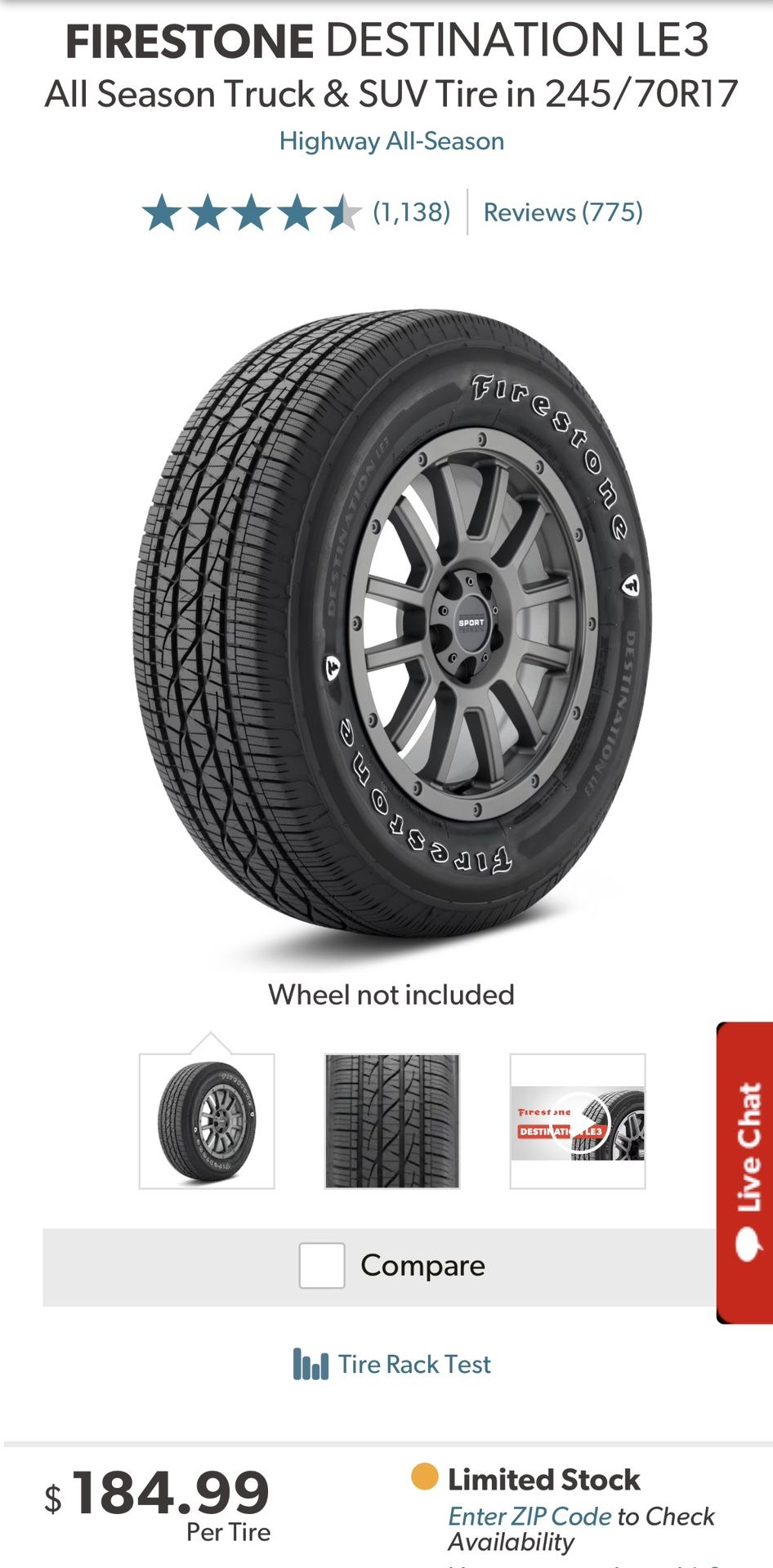Open the Highway All-Season category link
The width and height of the screenshot is (773, 1568).
pos(391,141)
